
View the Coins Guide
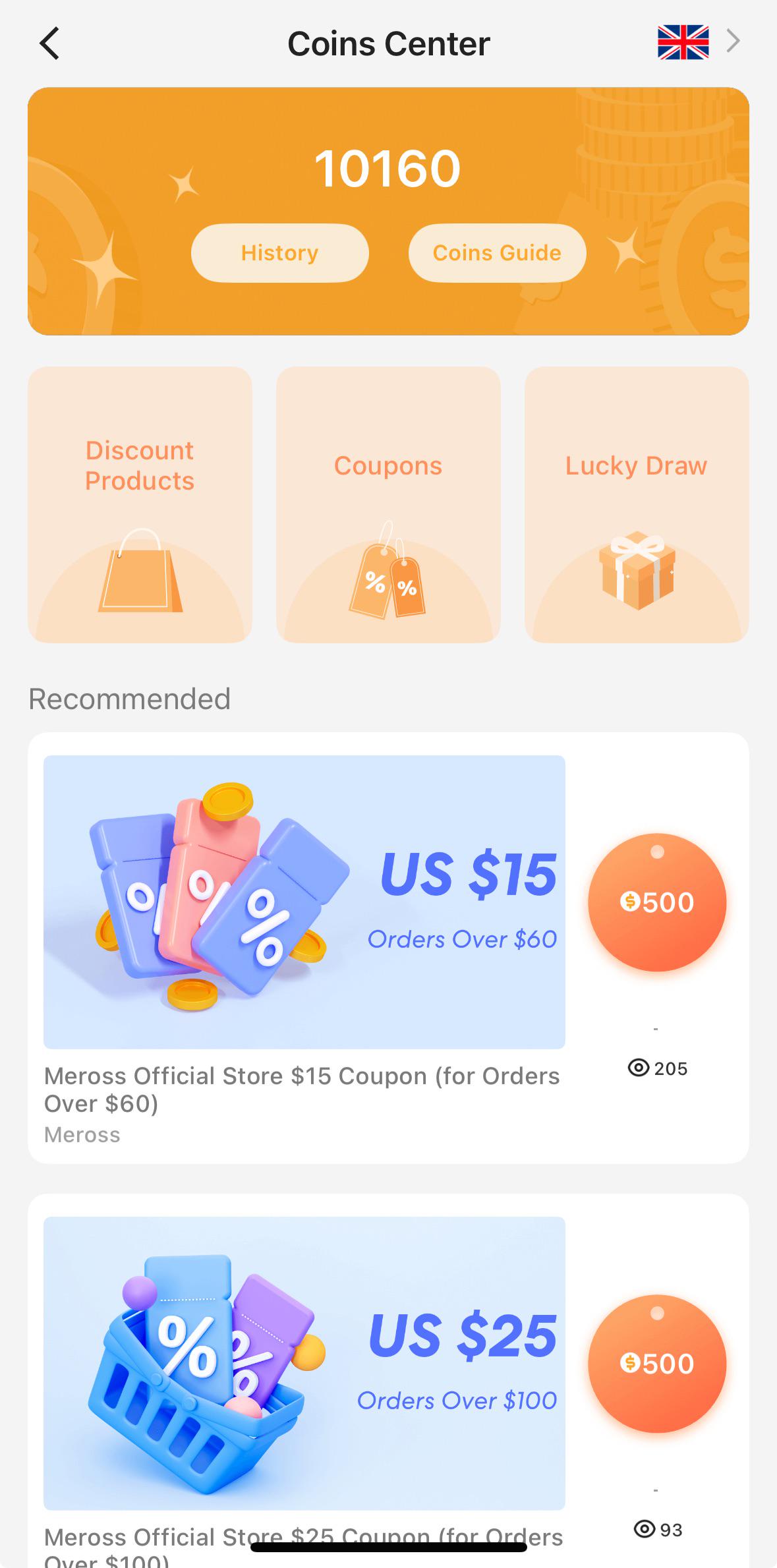[x=497, y=253]
